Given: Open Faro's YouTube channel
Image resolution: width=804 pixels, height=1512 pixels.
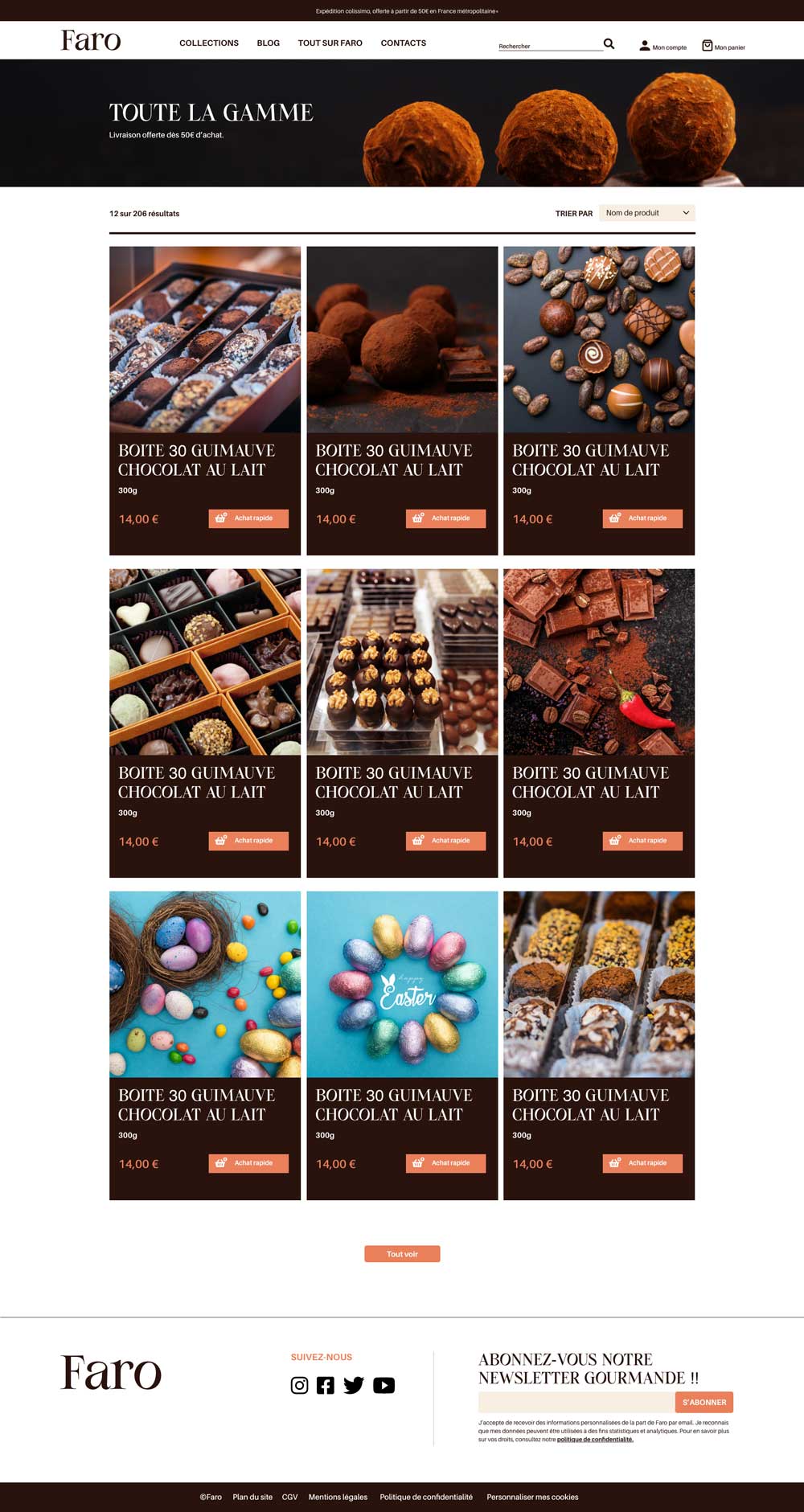Looking at the screenshot, I should (384, 1385).
